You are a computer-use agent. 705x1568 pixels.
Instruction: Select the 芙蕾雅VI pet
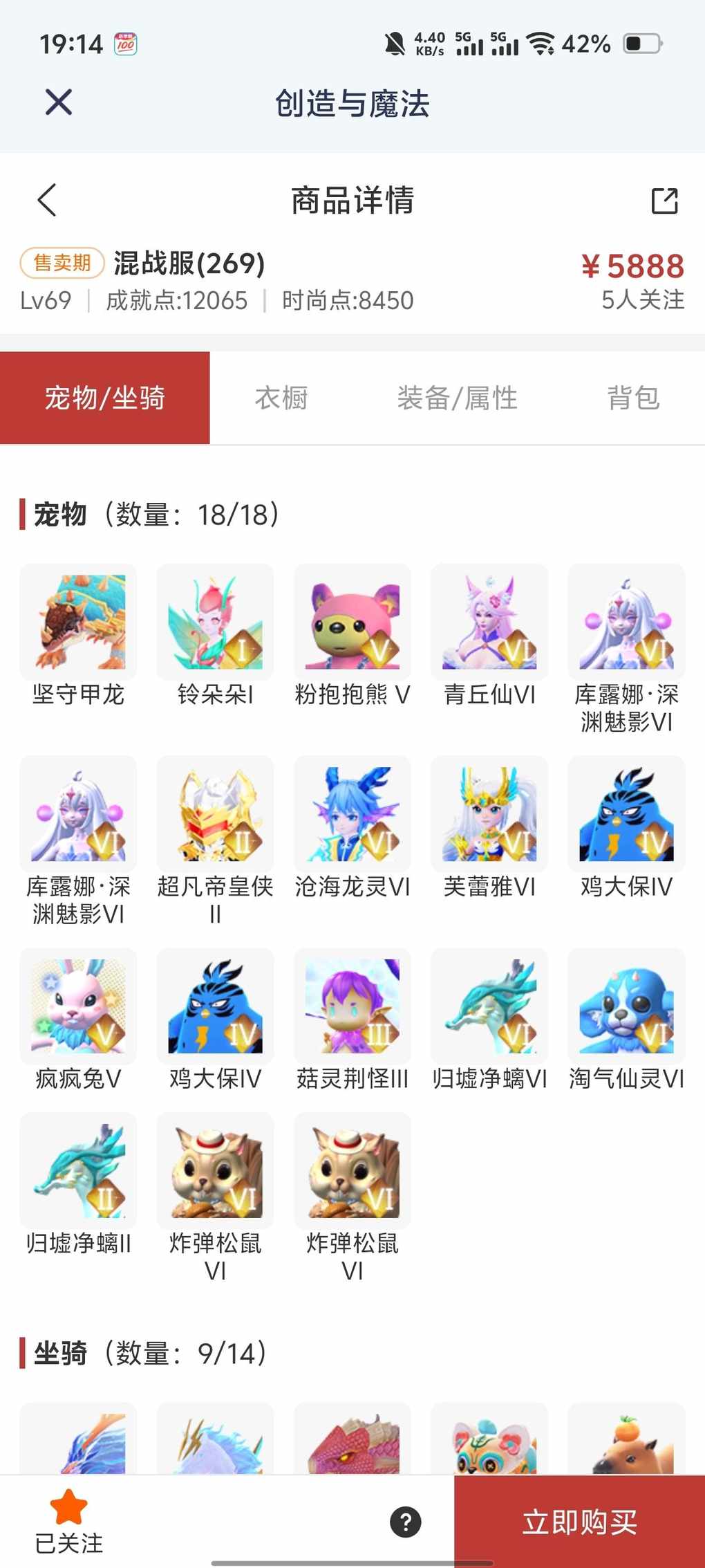tap(489, 814)
